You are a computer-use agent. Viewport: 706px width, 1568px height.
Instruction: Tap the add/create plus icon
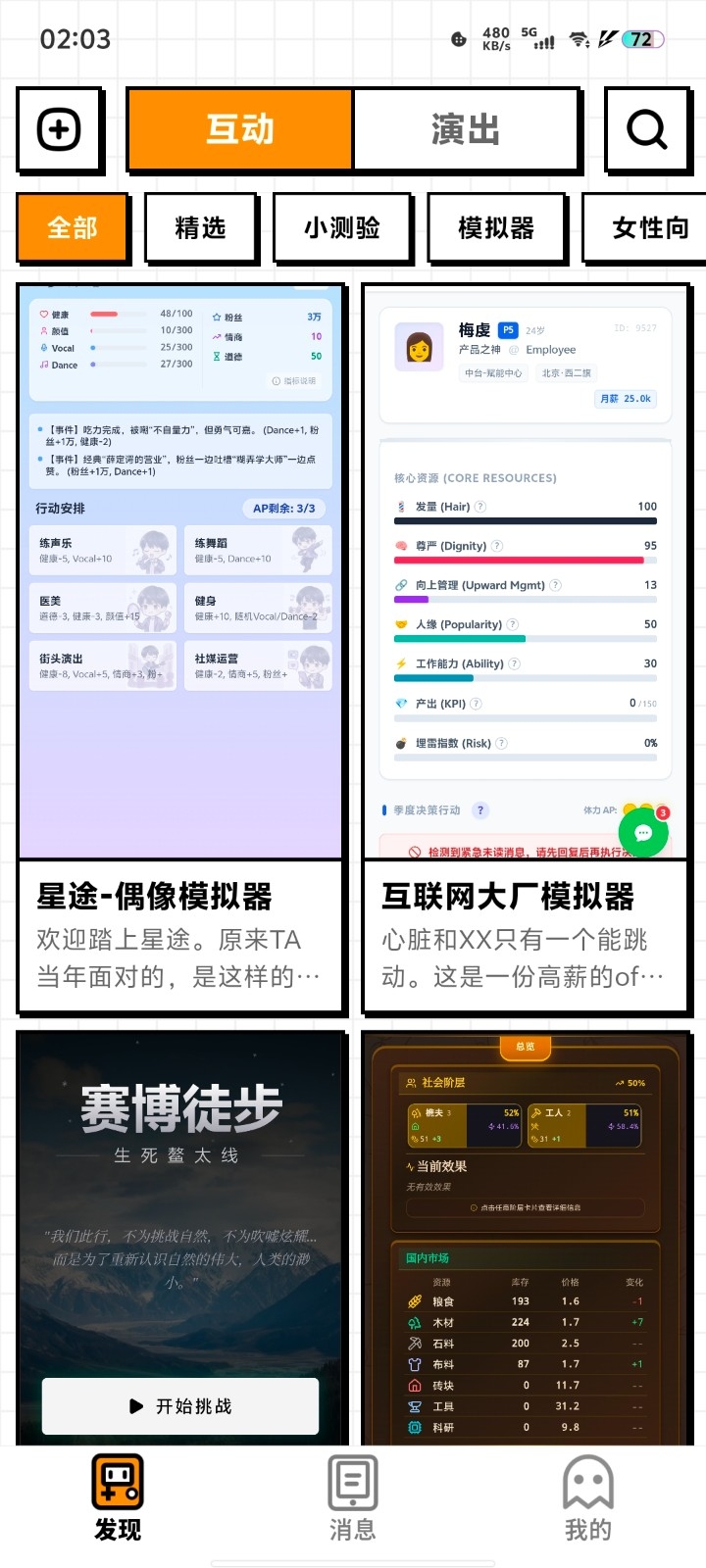59,129
